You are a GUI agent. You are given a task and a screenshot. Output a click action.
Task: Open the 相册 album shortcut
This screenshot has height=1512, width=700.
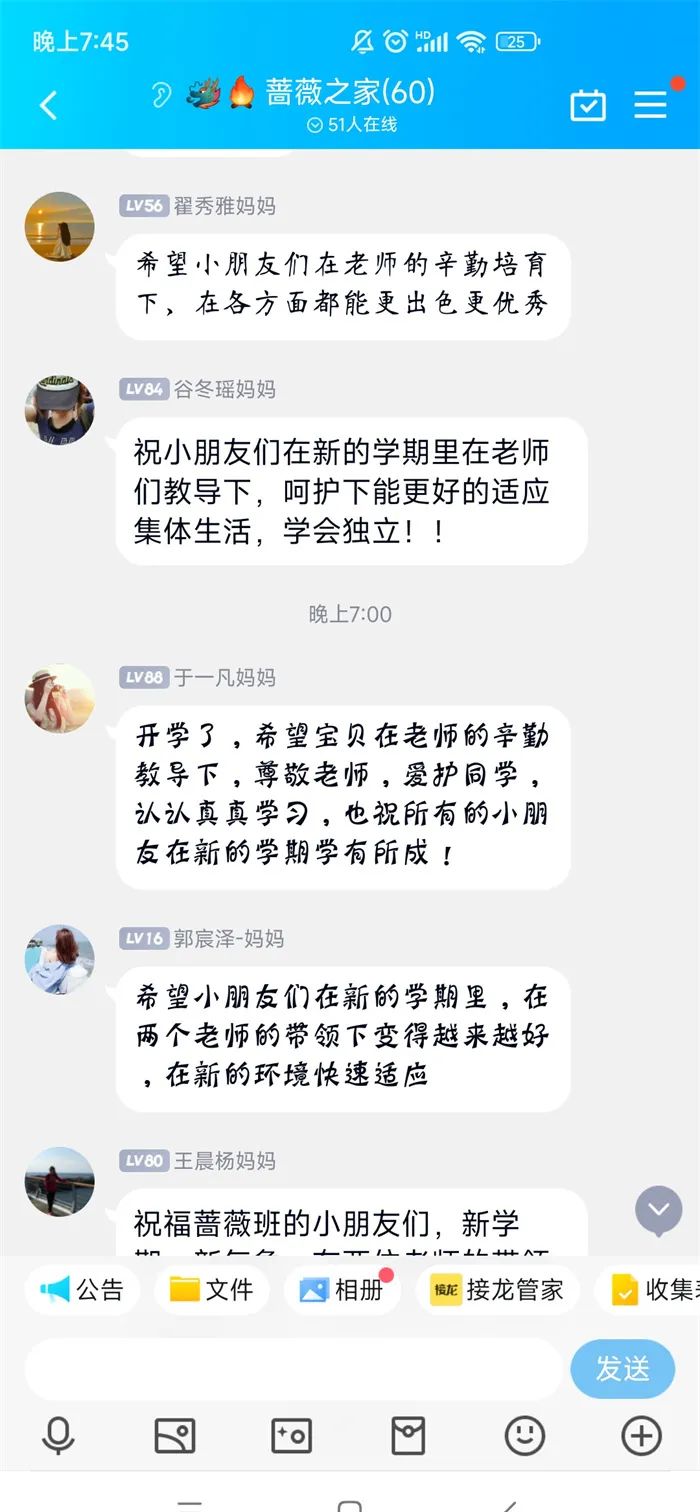tap(342, 1290)
